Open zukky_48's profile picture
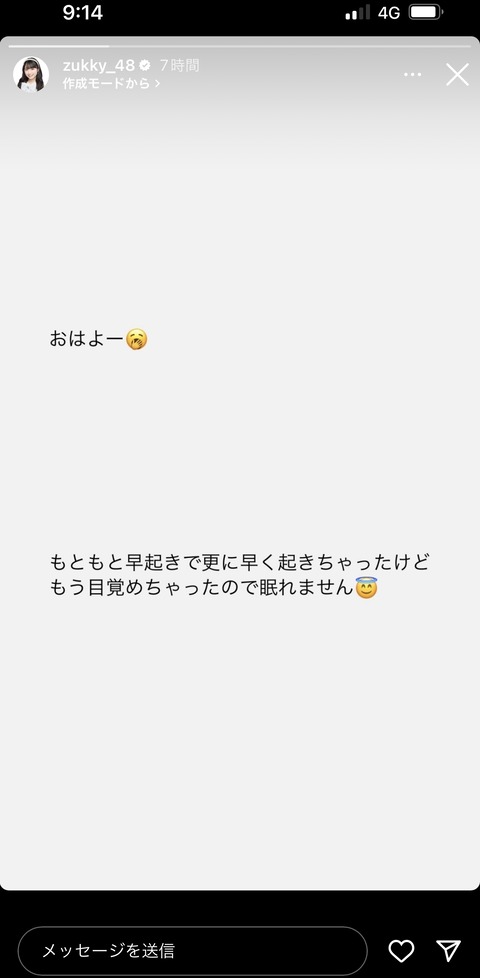 (31, 75)
